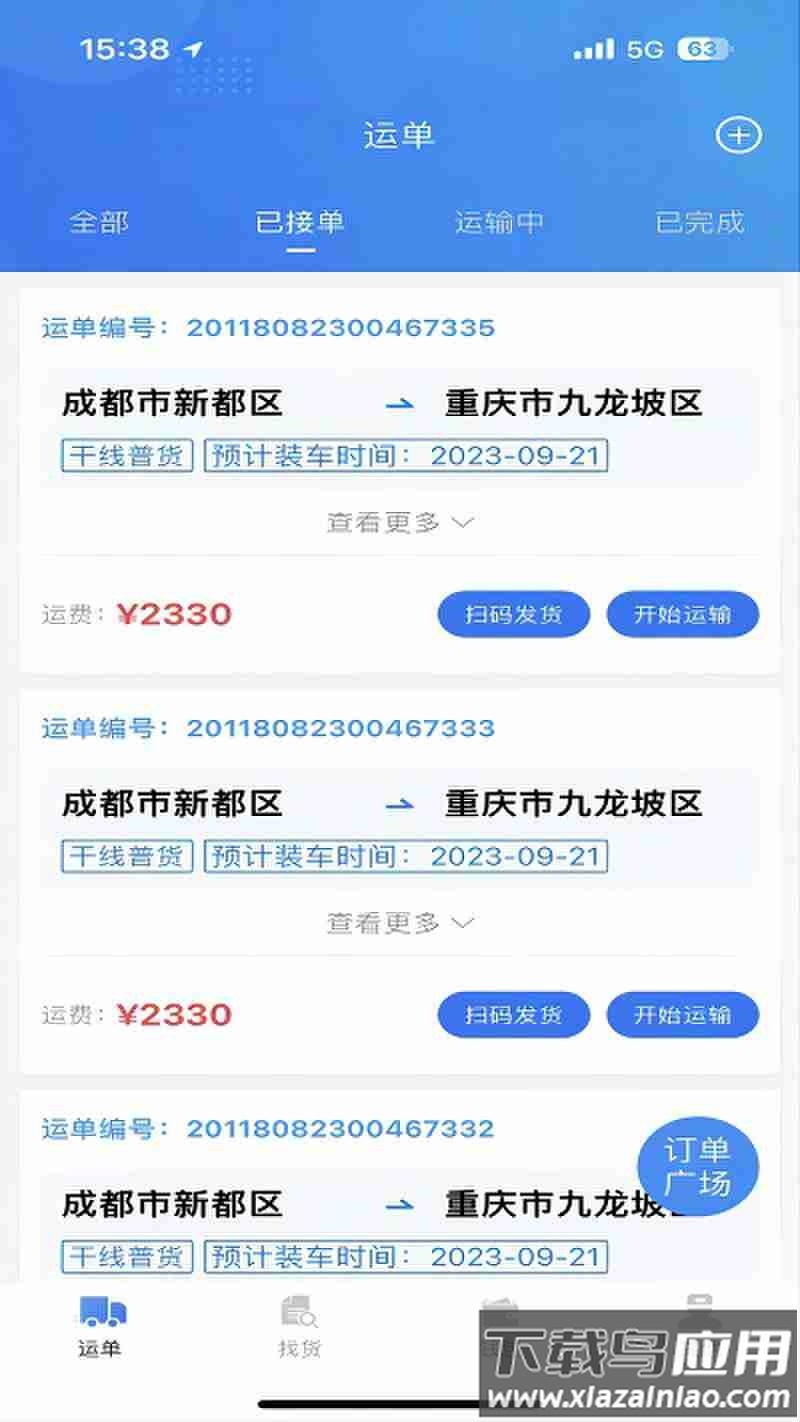The width and height of the screenshot is (800, 1422).
Task: Switch to the 运输中 tab
Action: click(x=499, y=222)
